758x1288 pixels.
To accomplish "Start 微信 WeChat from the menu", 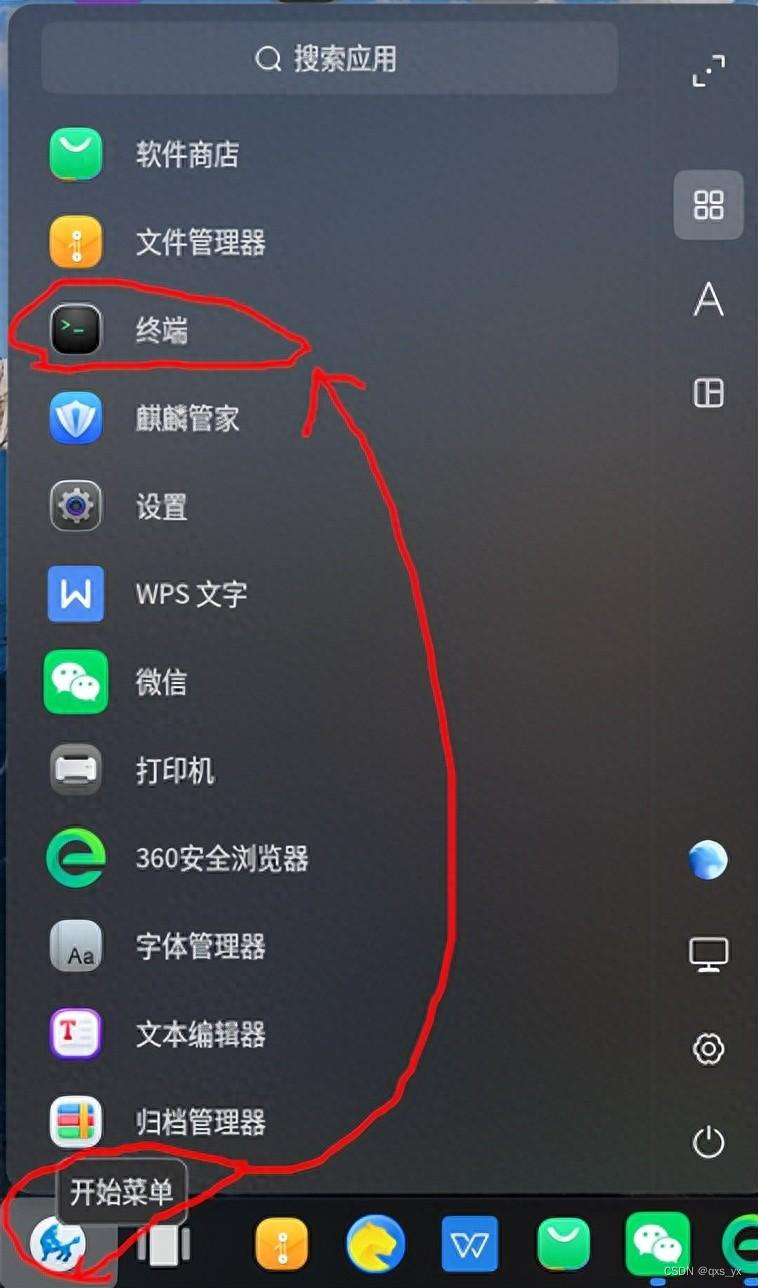I will point(160,682).
